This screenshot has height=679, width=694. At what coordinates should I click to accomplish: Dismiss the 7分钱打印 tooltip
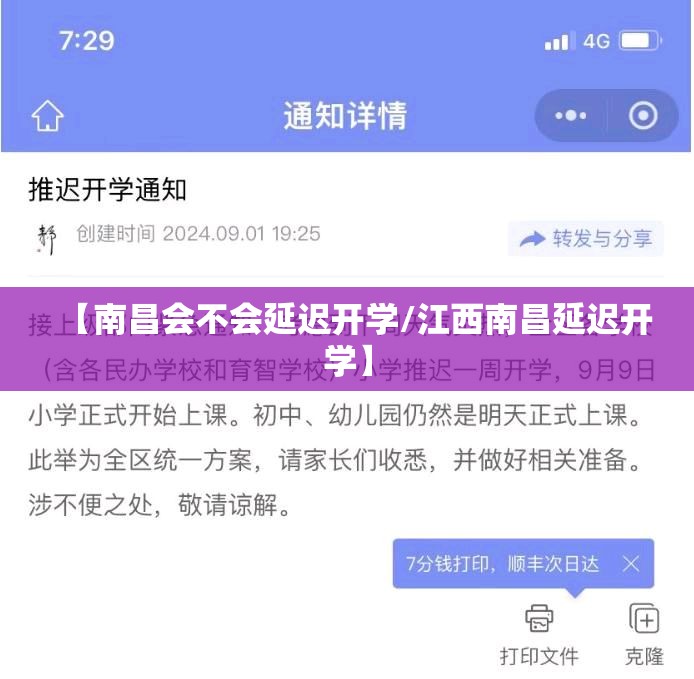631,564
